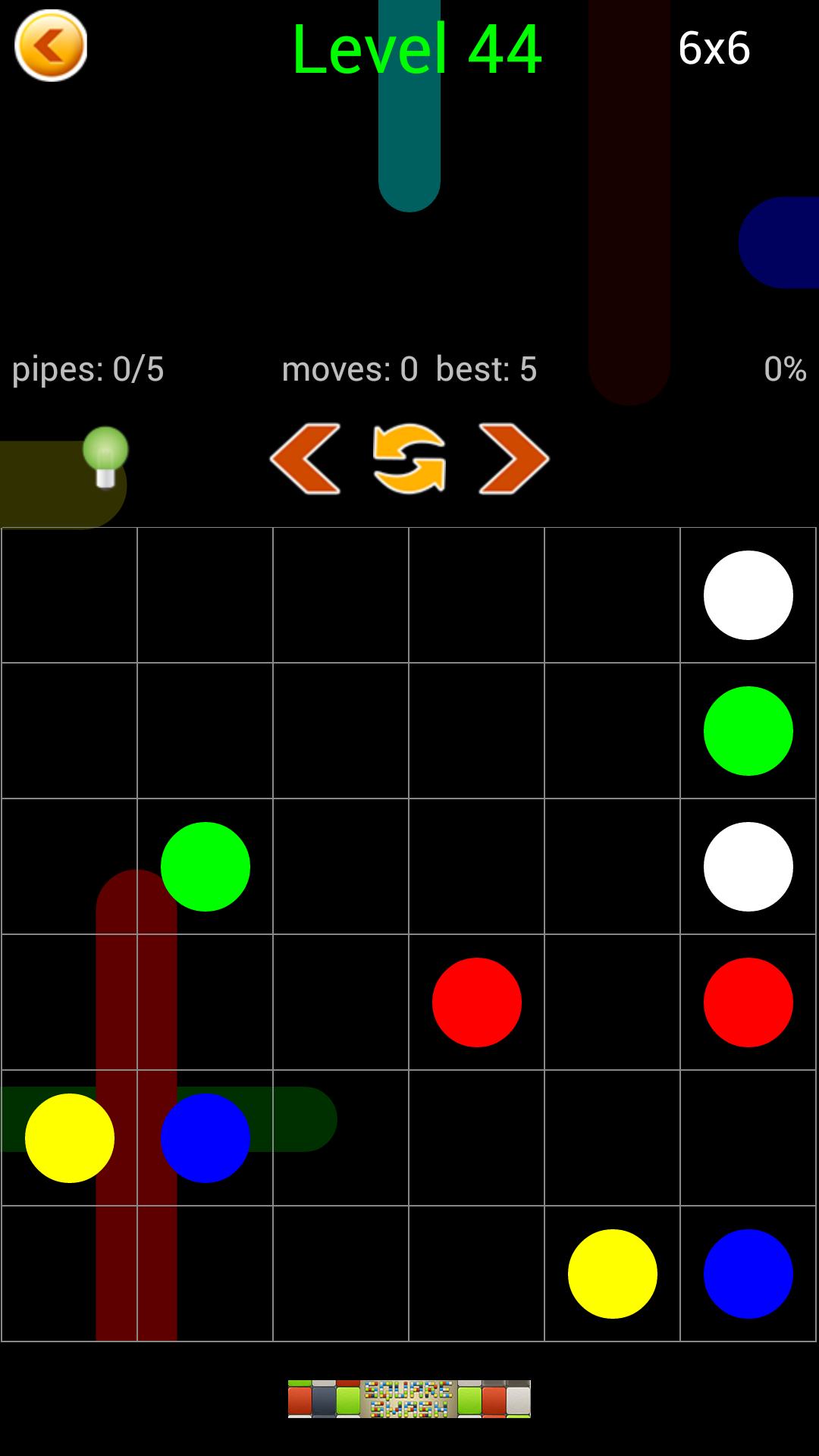Go to the previous level
This screenshot has height=1456, width=819.
click(305, 459)
